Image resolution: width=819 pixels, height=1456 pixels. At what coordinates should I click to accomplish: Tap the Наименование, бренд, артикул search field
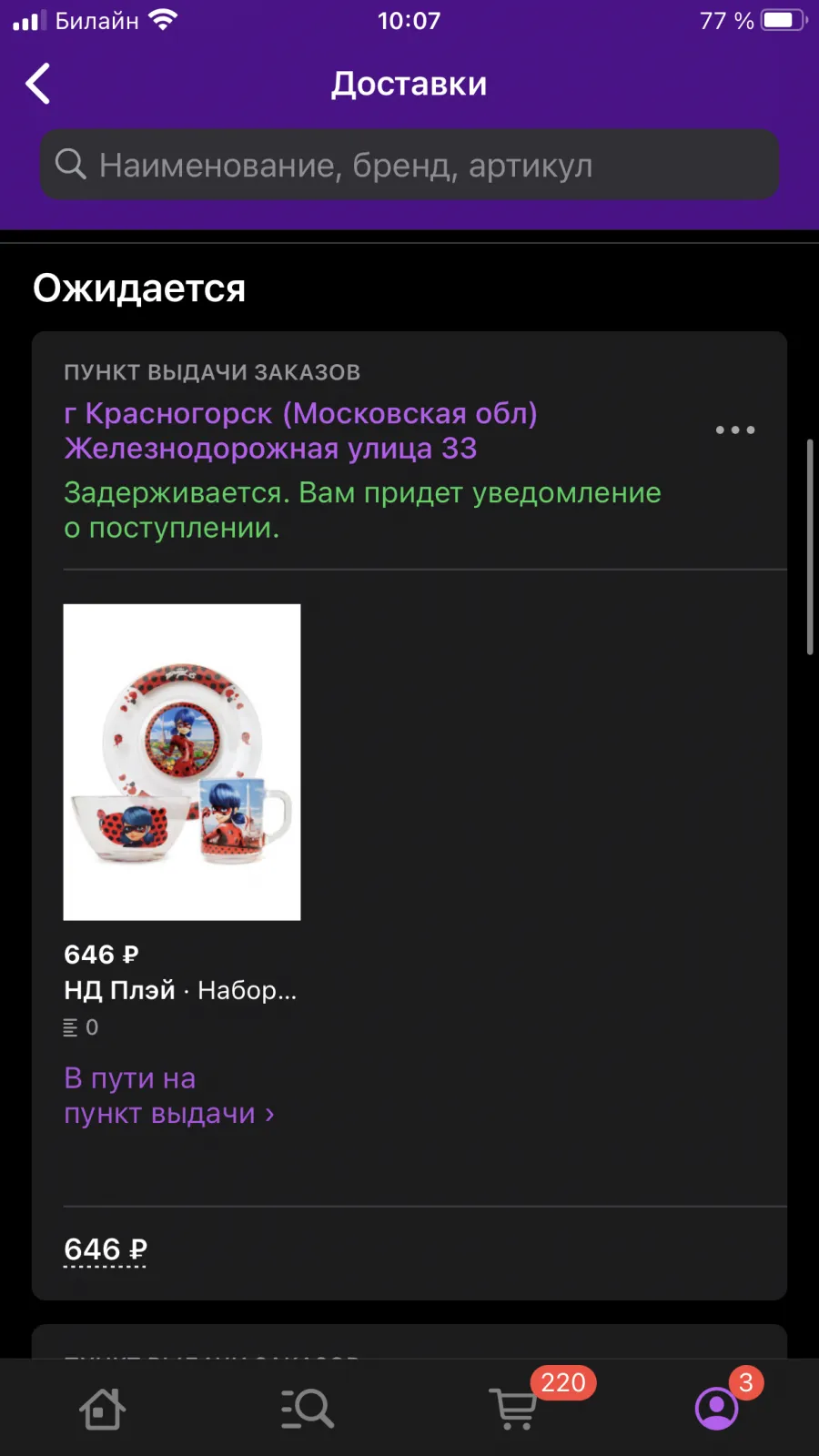[x=409, y=165]
